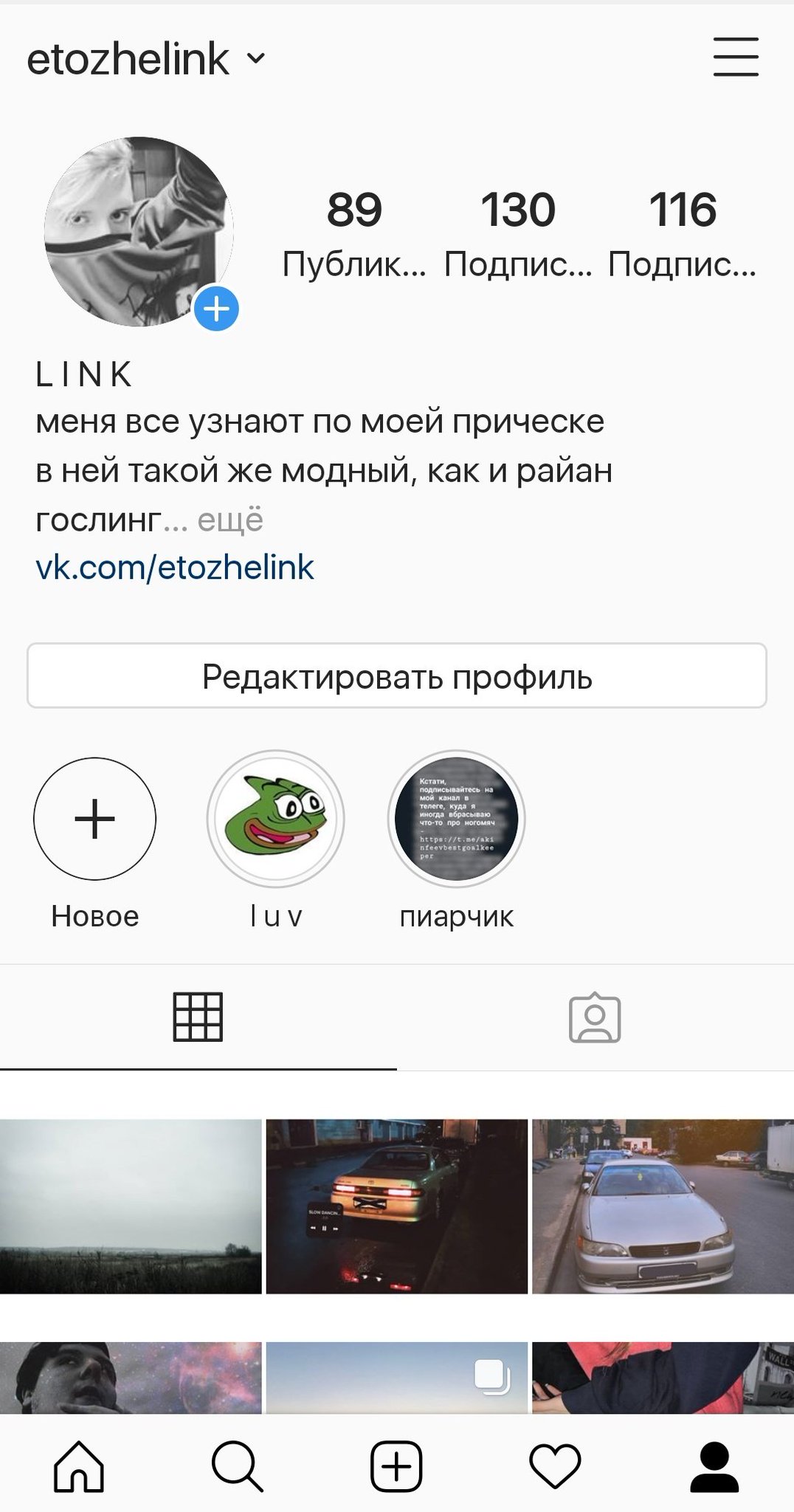Add a story via profile photo plus
This screenshot has height=1512, width=794.
coord(216,309)
